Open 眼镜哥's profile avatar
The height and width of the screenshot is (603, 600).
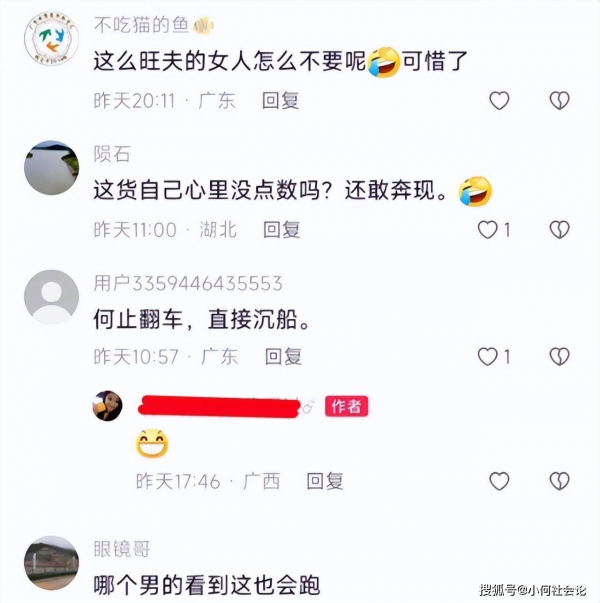coord(51,563)
